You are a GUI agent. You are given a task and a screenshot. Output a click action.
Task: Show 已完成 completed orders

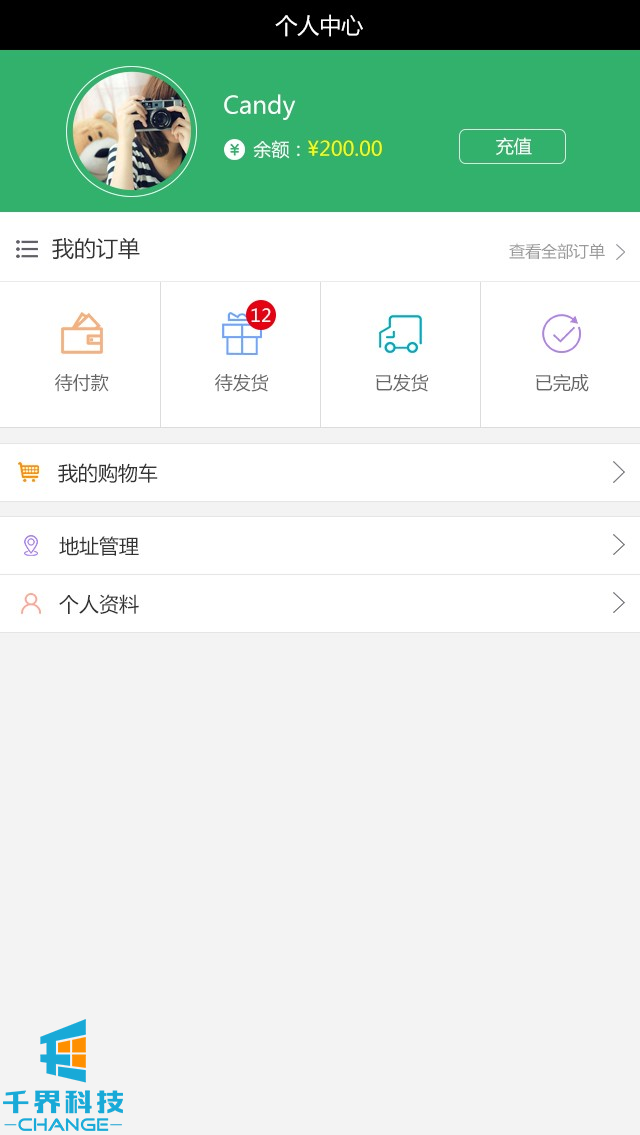pyautogui.click(x=561, y=354)
